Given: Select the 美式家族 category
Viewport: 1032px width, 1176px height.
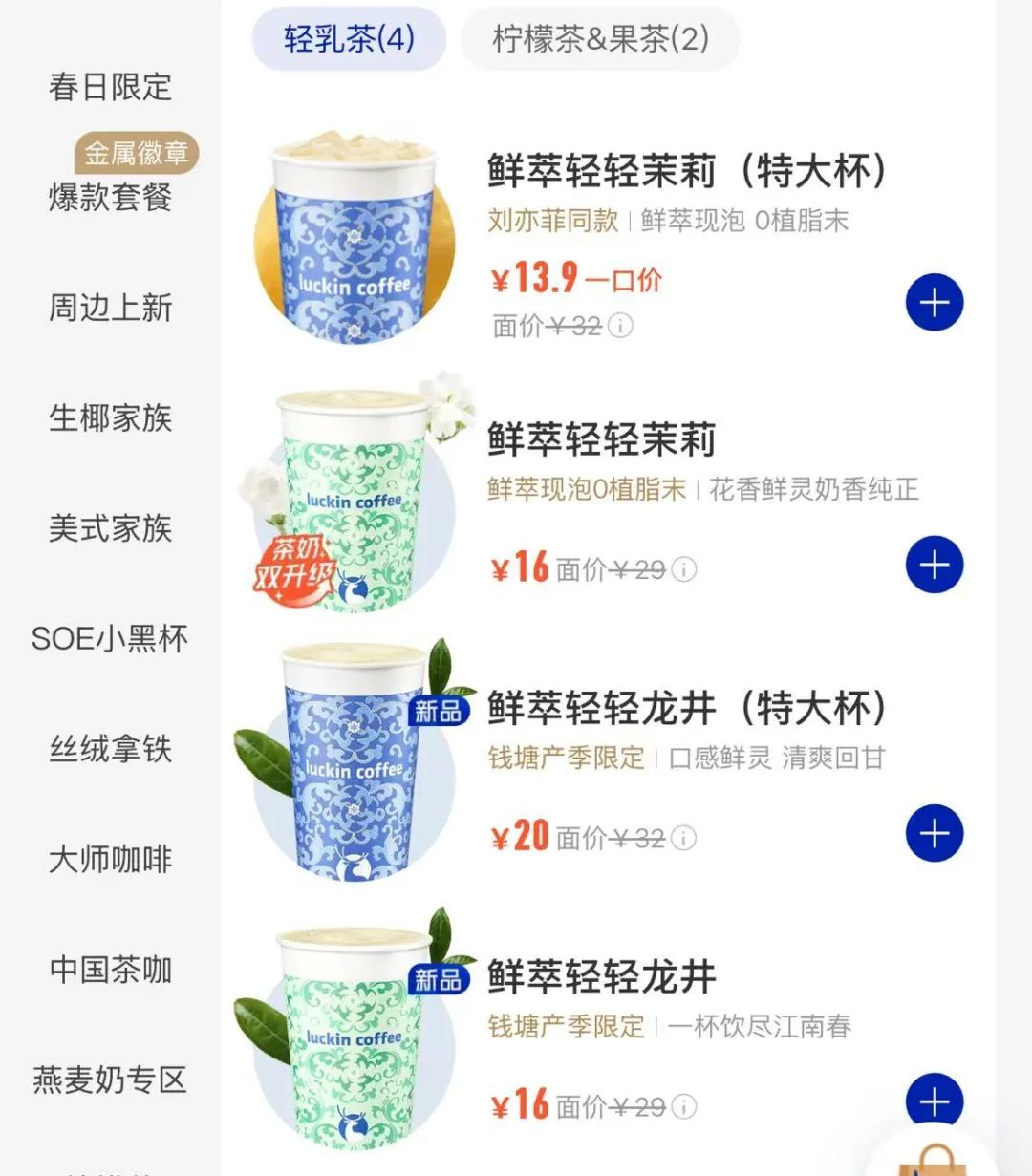Looking at the screenshot, I should click(x=110, y=527).
